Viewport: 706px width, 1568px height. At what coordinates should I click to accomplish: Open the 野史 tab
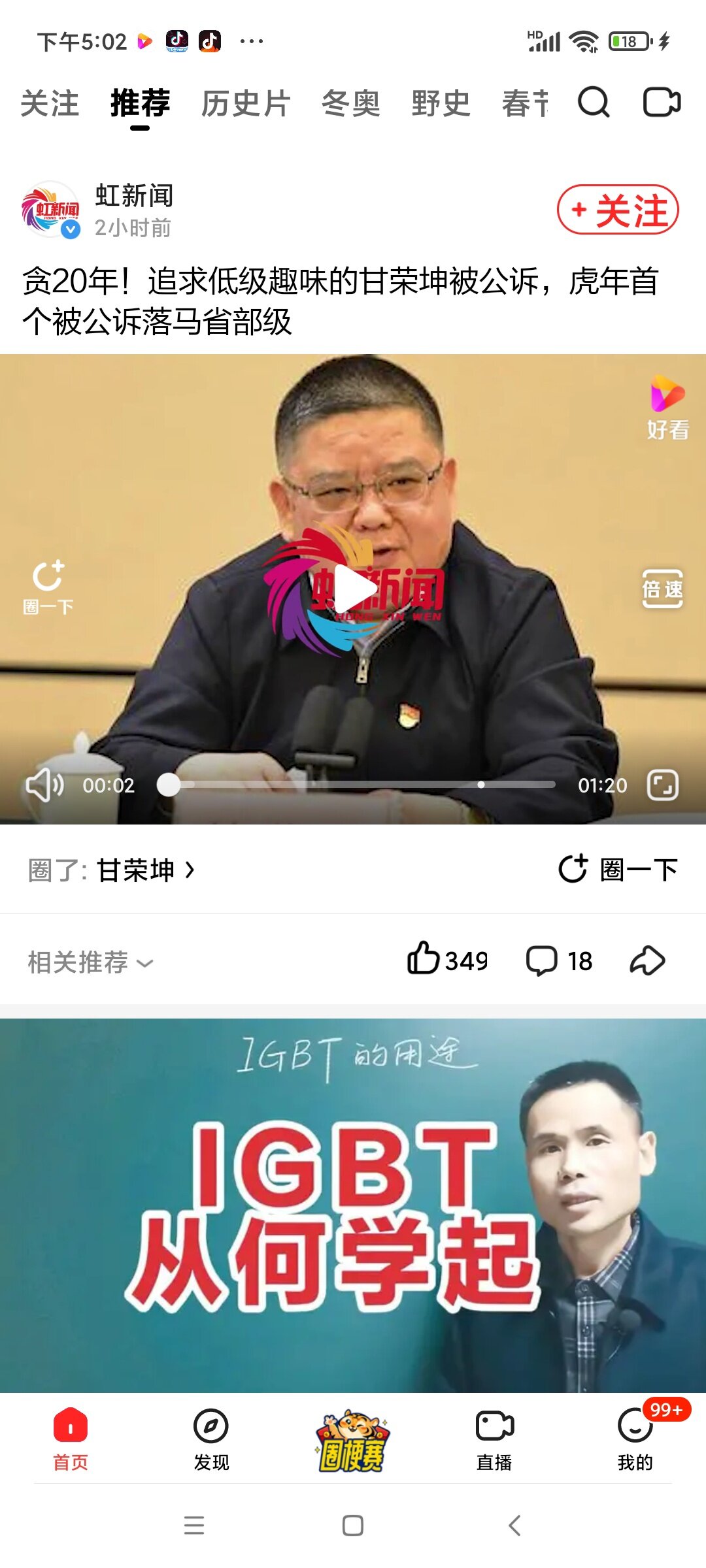(441, 103)
